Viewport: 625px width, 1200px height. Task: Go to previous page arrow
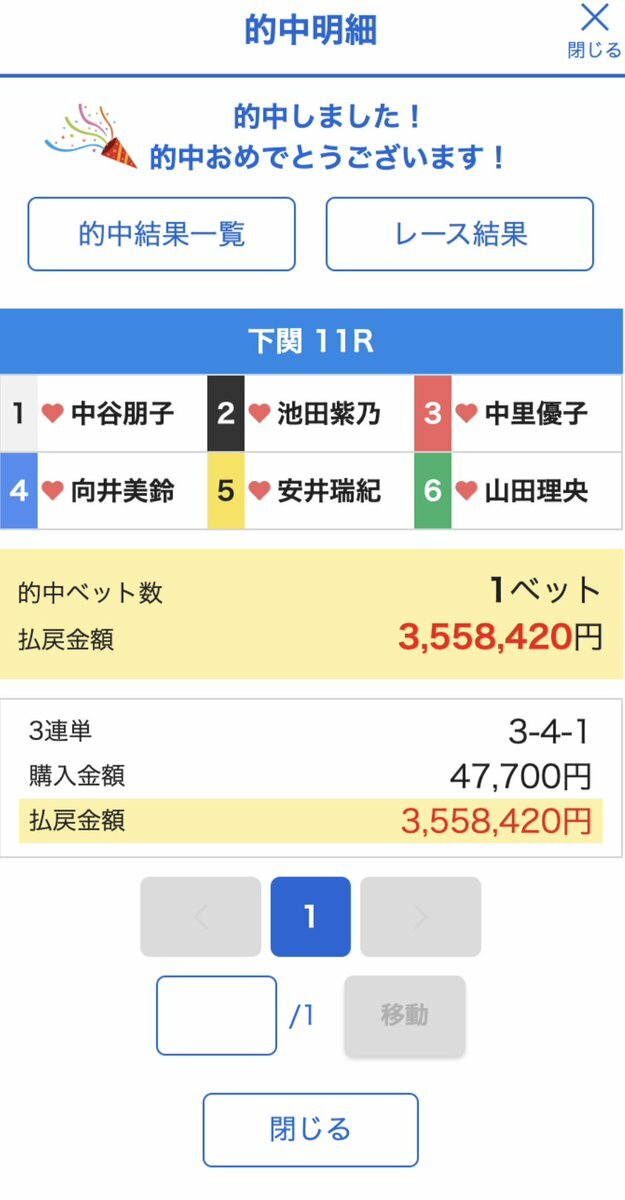[200, 917]
